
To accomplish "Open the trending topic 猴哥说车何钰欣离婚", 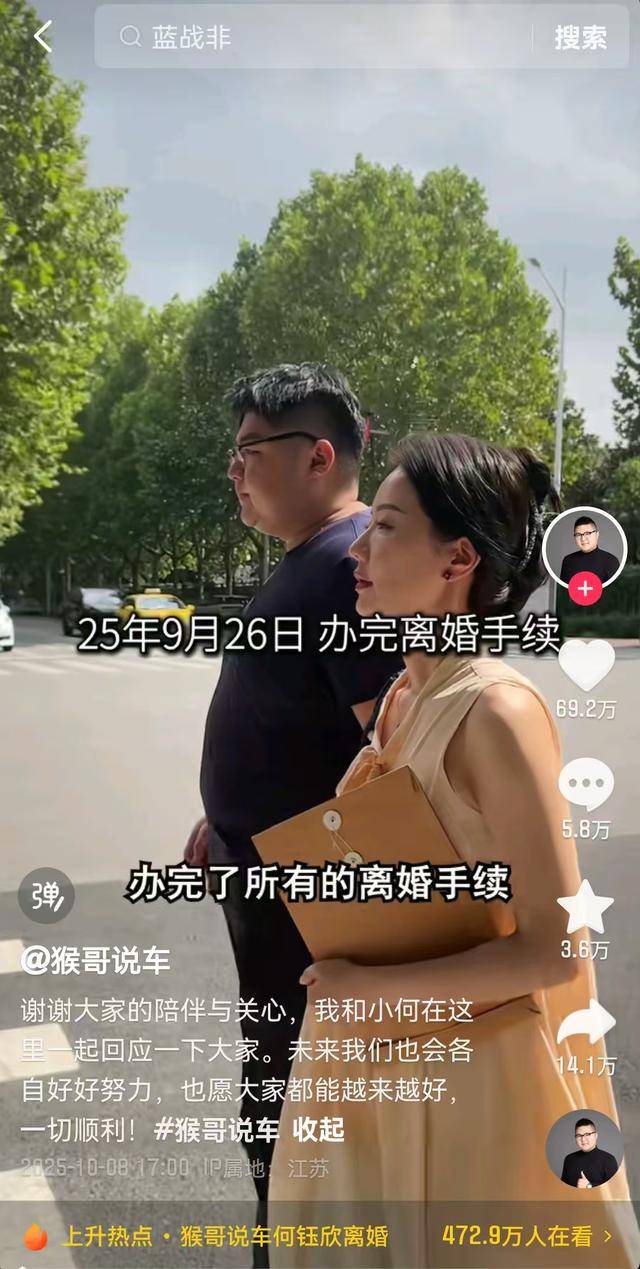I will point(284,1236).
